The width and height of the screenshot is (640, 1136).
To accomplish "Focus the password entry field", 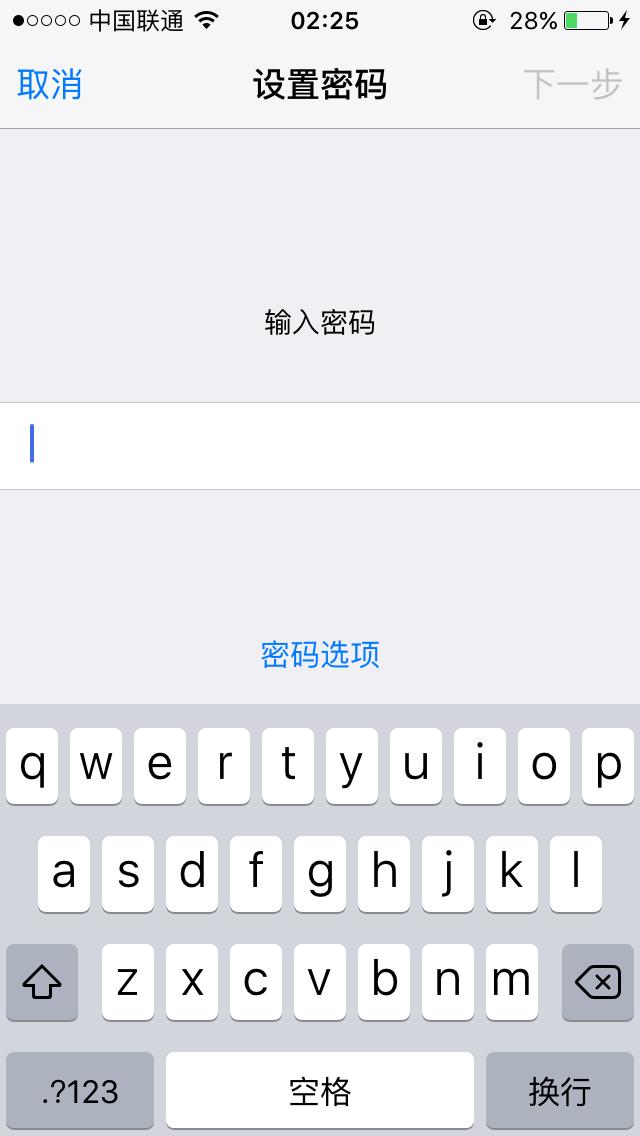I will click(x=320, y=446).
